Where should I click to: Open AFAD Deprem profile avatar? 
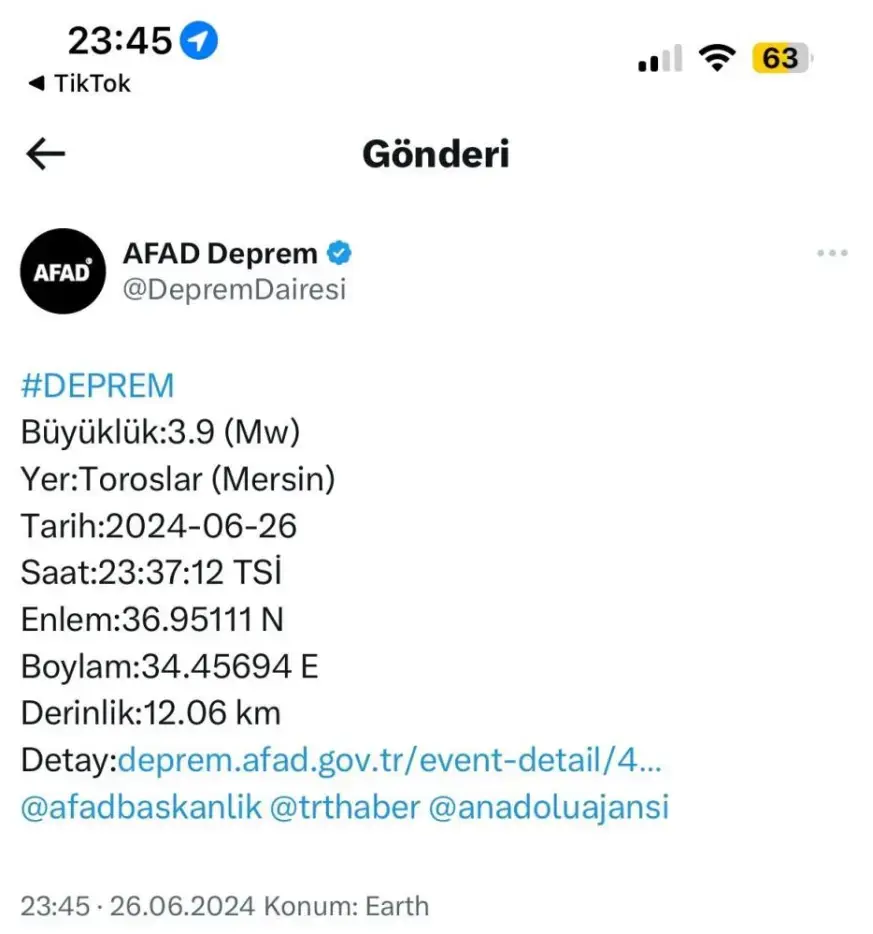(63, 271)
